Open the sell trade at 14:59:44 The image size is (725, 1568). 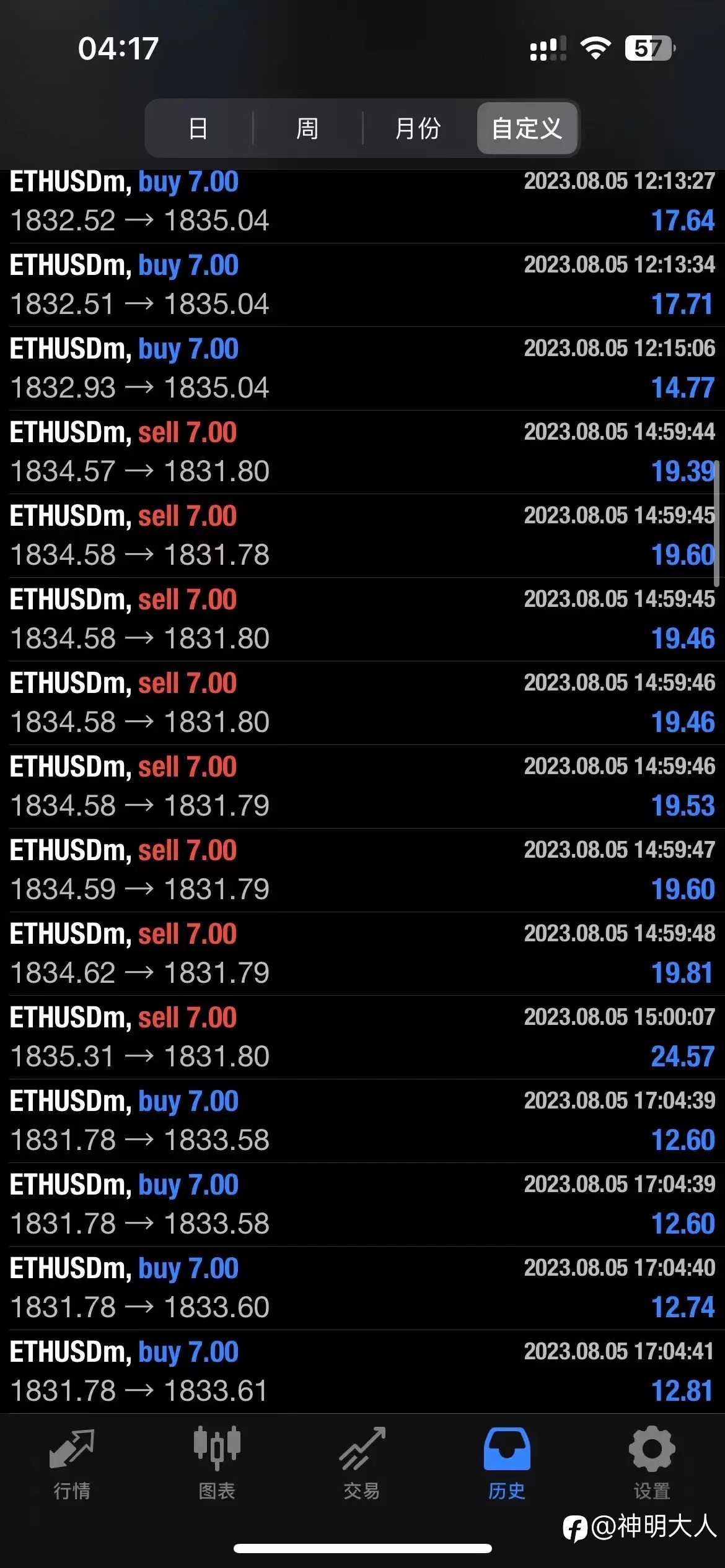tap(362, 452)
